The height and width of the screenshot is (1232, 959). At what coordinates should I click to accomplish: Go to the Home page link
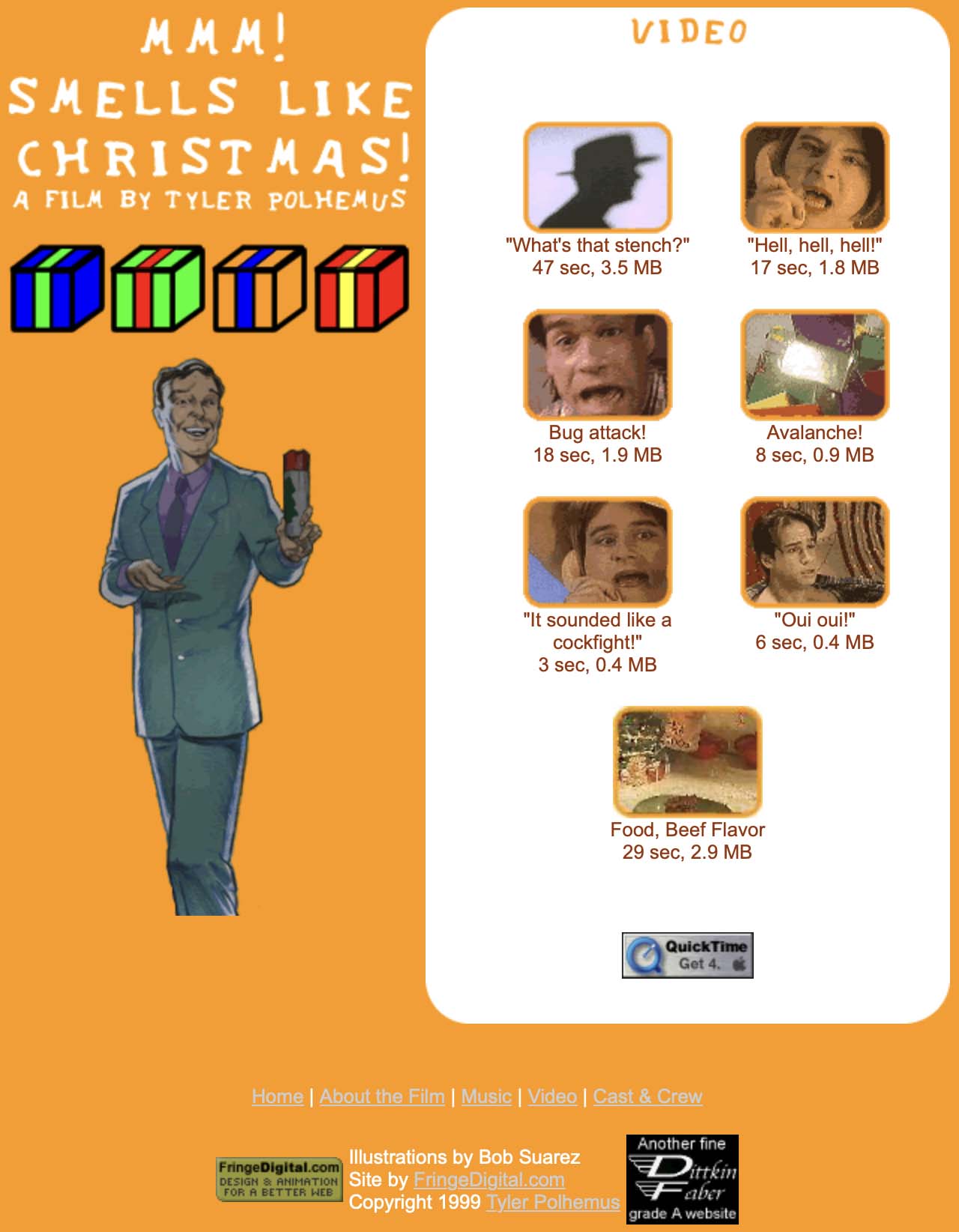[277, 1096]
